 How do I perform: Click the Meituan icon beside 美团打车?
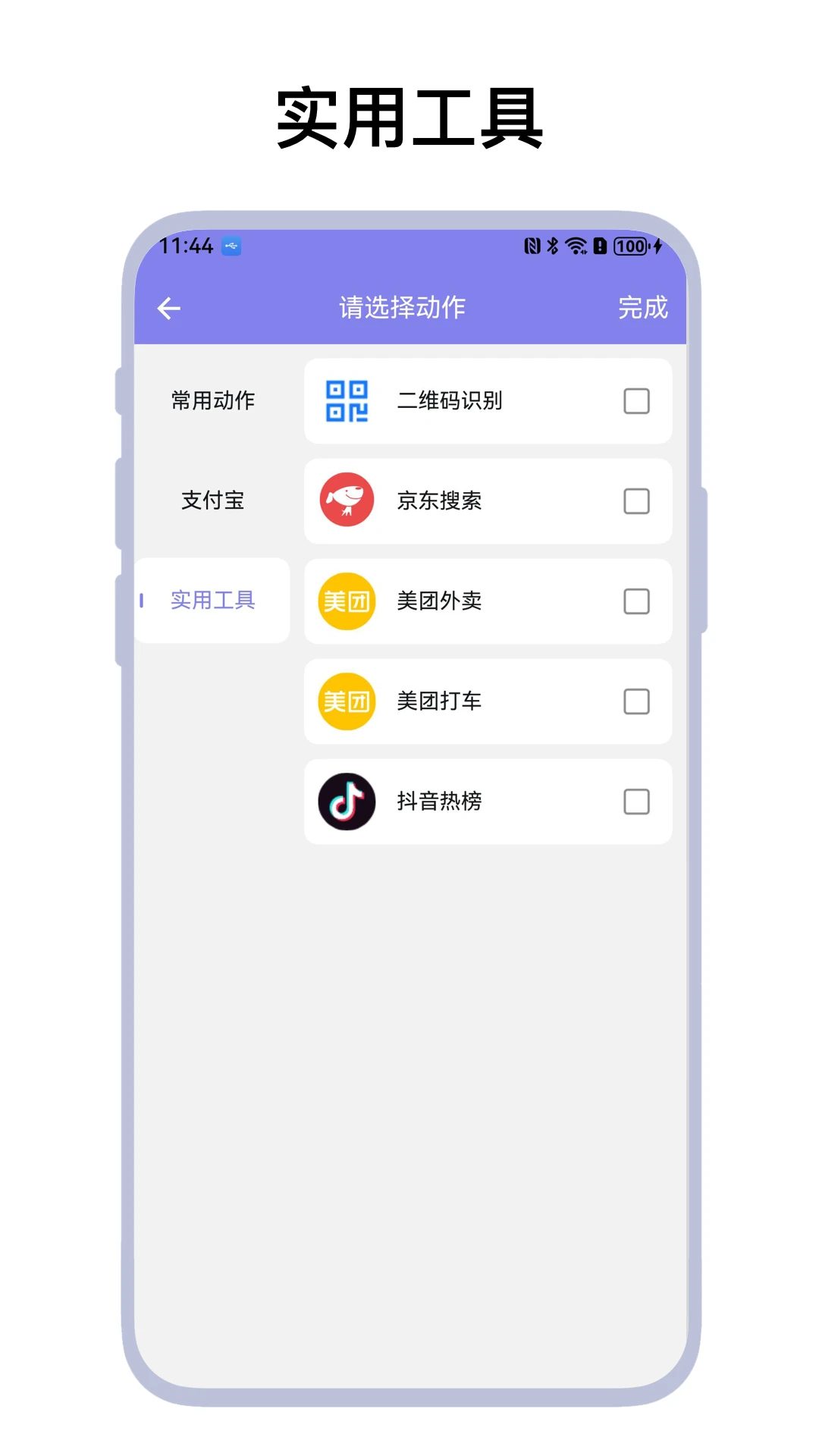(x=347, y=701)
